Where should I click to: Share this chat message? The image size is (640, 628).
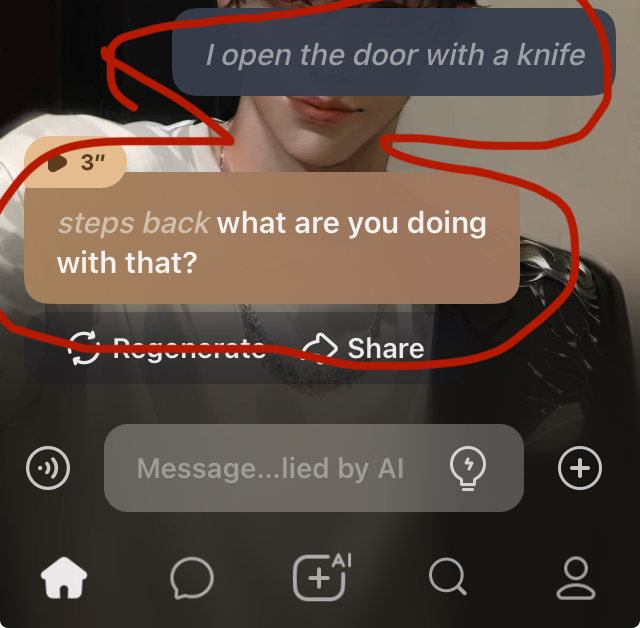364,348
